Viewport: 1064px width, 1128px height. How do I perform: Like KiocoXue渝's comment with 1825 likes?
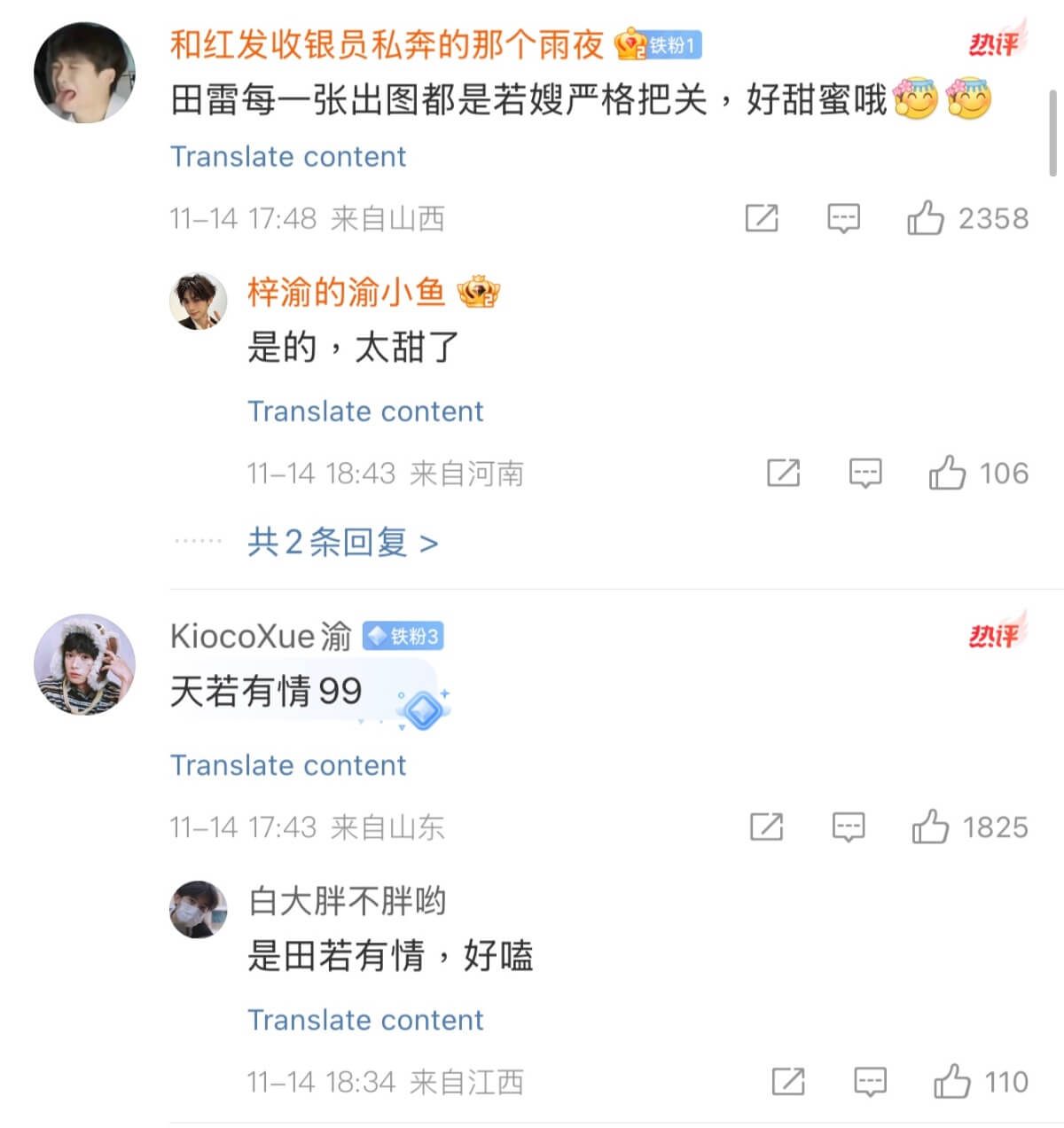930,826
